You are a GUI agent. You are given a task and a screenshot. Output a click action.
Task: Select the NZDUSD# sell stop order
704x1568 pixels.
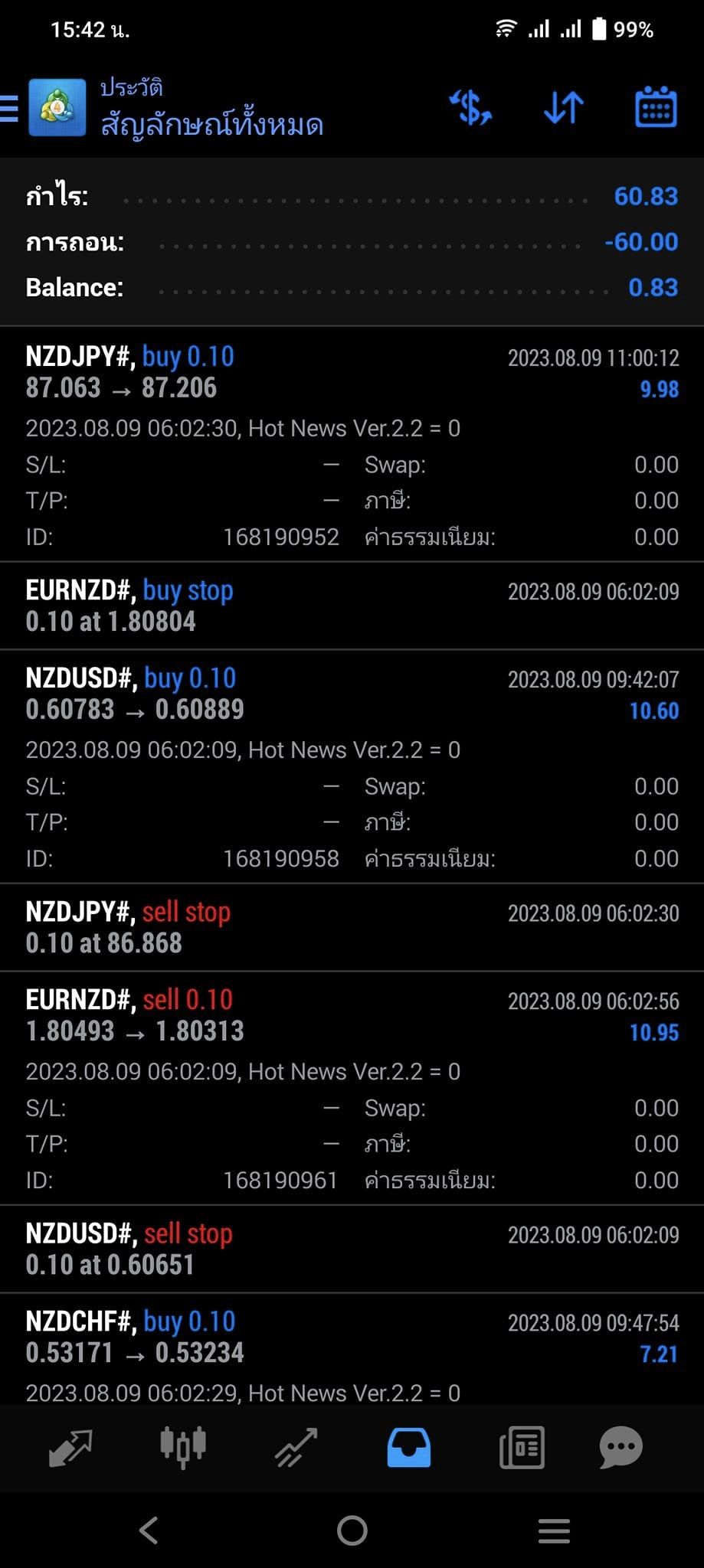click(352, 1249)
